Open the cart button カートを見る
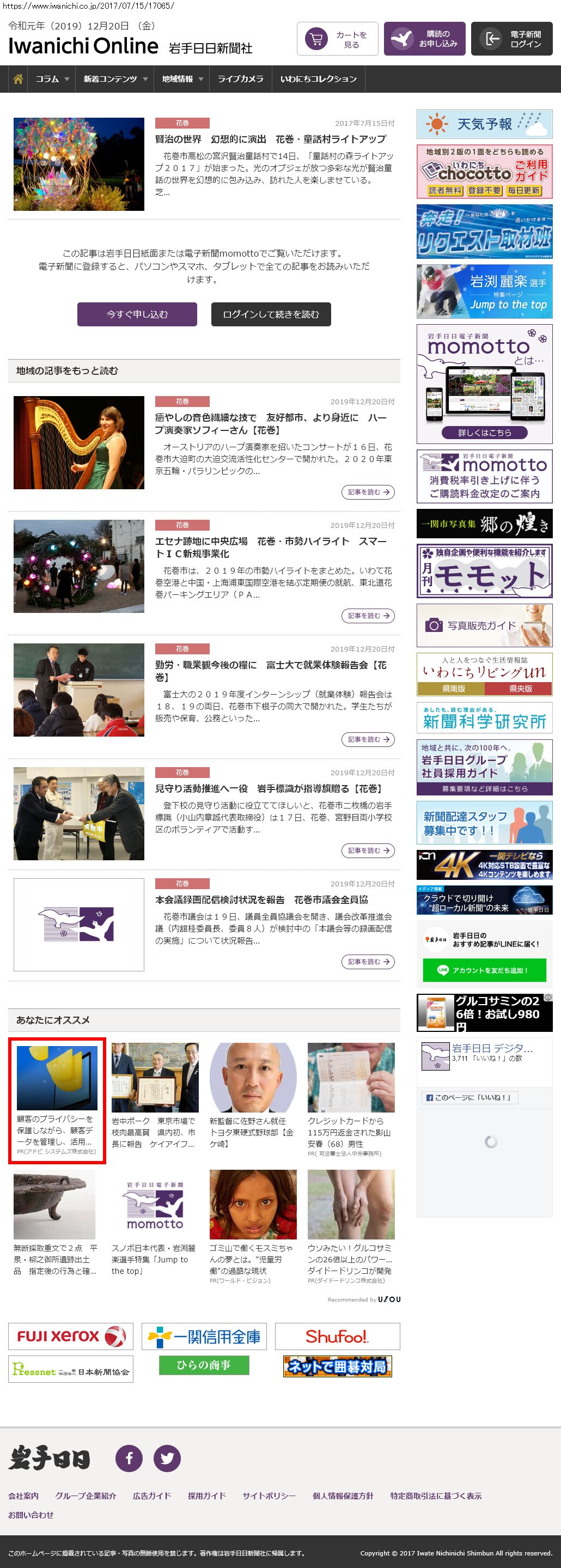 click(x=337, y=39)
